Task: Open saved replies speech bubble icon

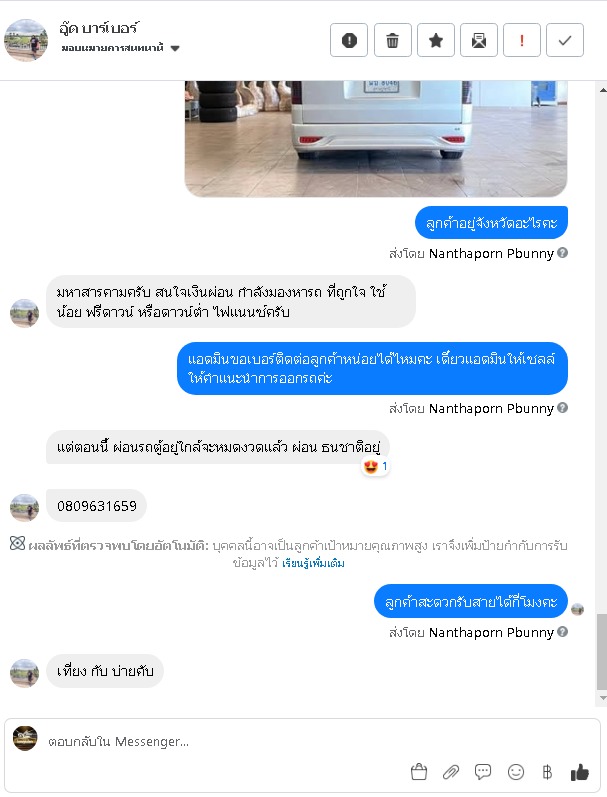Action: click(483, 772)
